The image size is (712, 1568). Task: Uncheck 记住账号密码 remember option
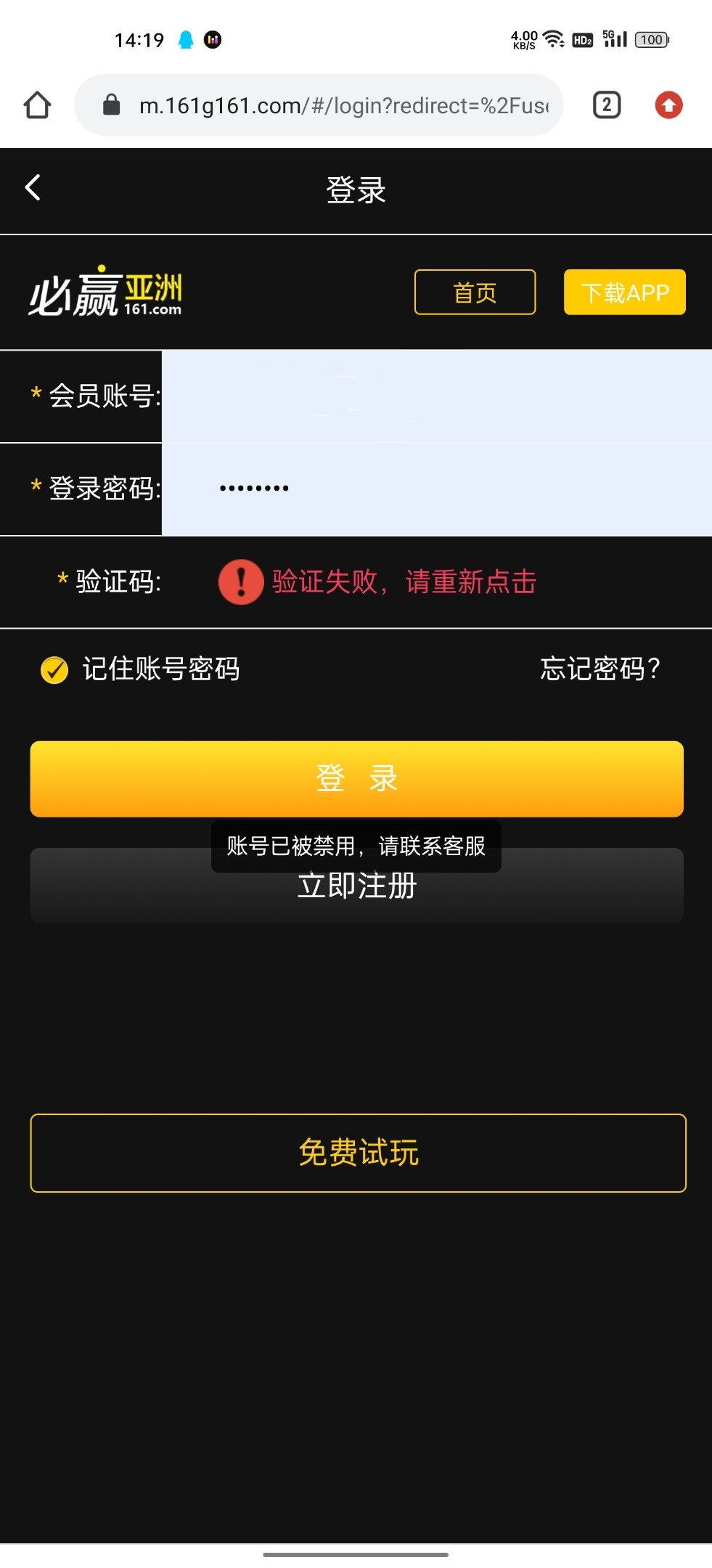tap(54, 669)
